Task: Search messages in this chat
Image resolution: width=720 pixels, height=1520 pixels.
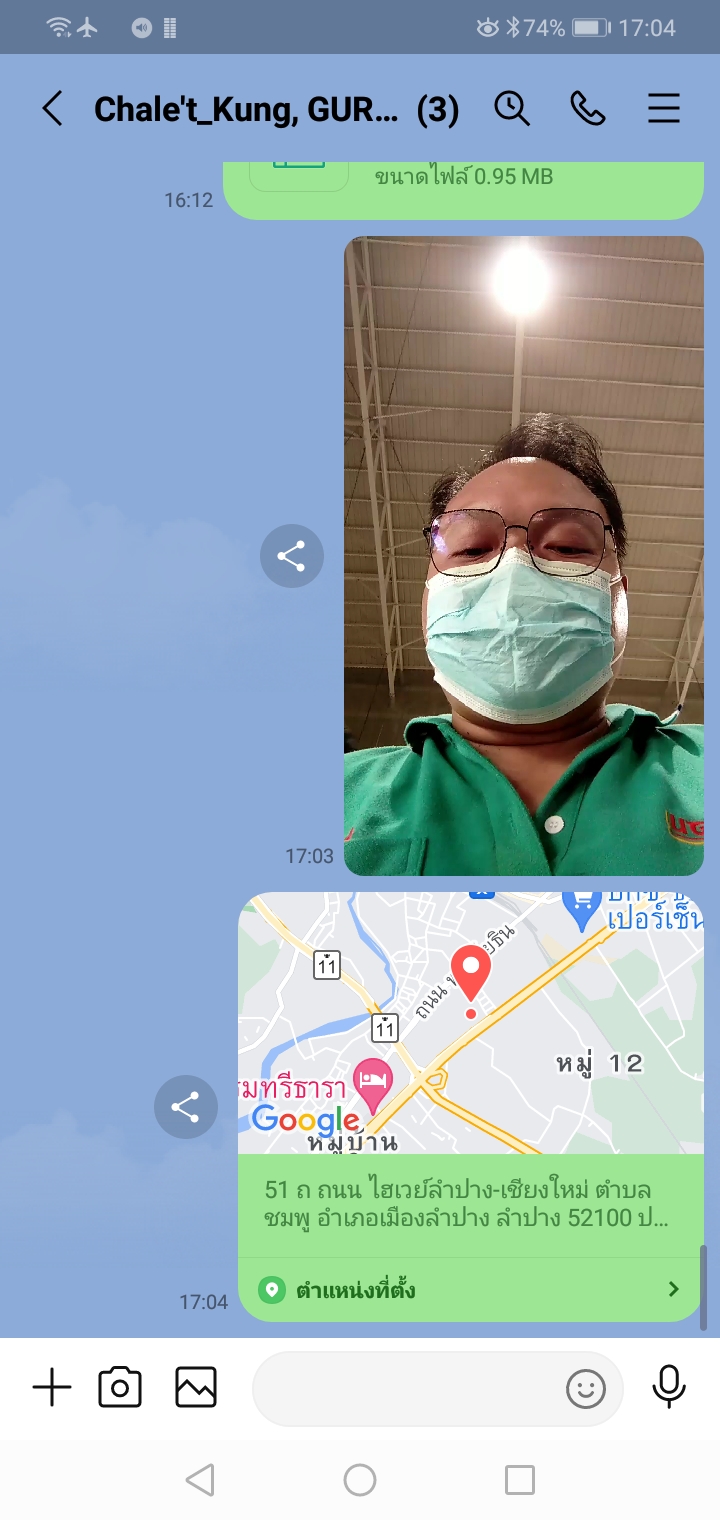Action: click(x=512, y=108)
